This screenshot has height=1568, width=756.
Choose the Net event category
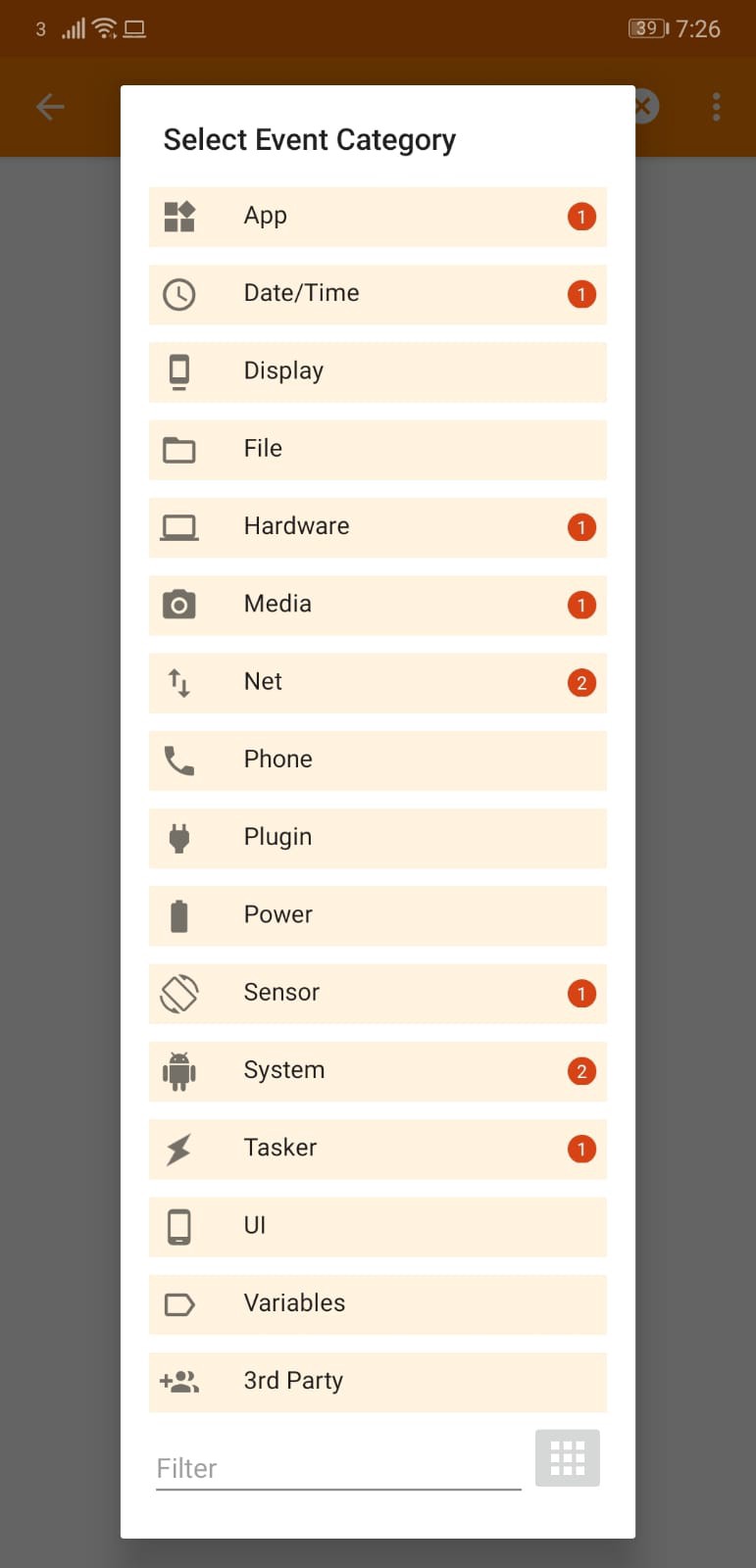coord(378,682)
